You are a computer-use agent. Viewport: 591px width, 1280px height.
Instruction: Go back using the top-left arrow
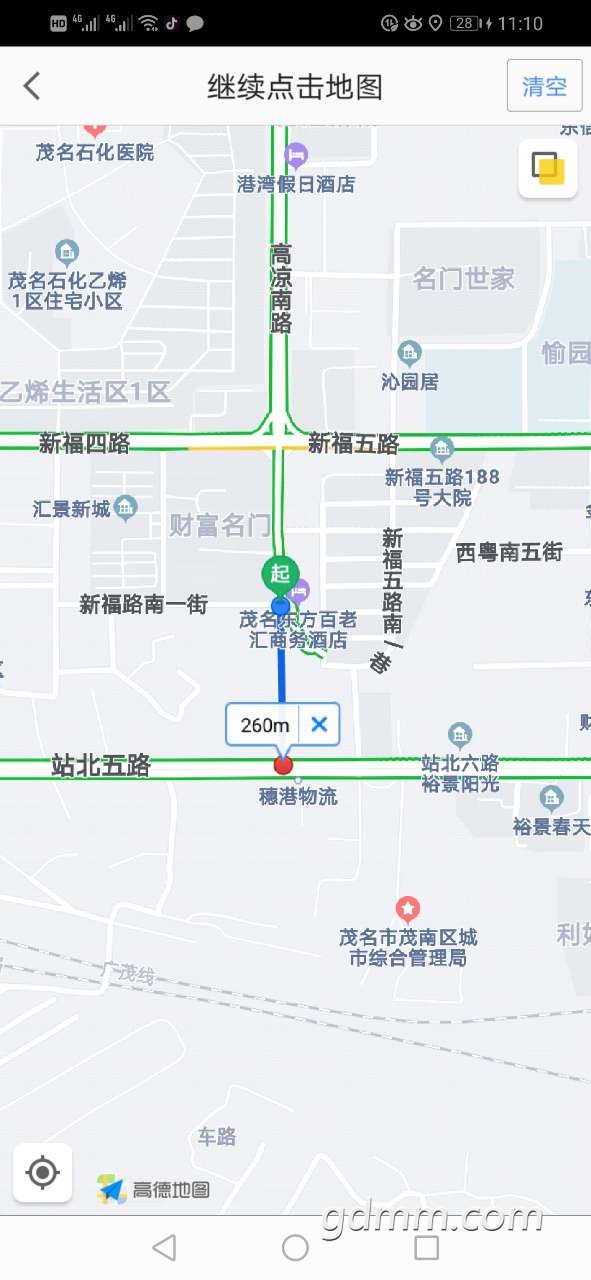pyautogui.click(x=32, y=86)
